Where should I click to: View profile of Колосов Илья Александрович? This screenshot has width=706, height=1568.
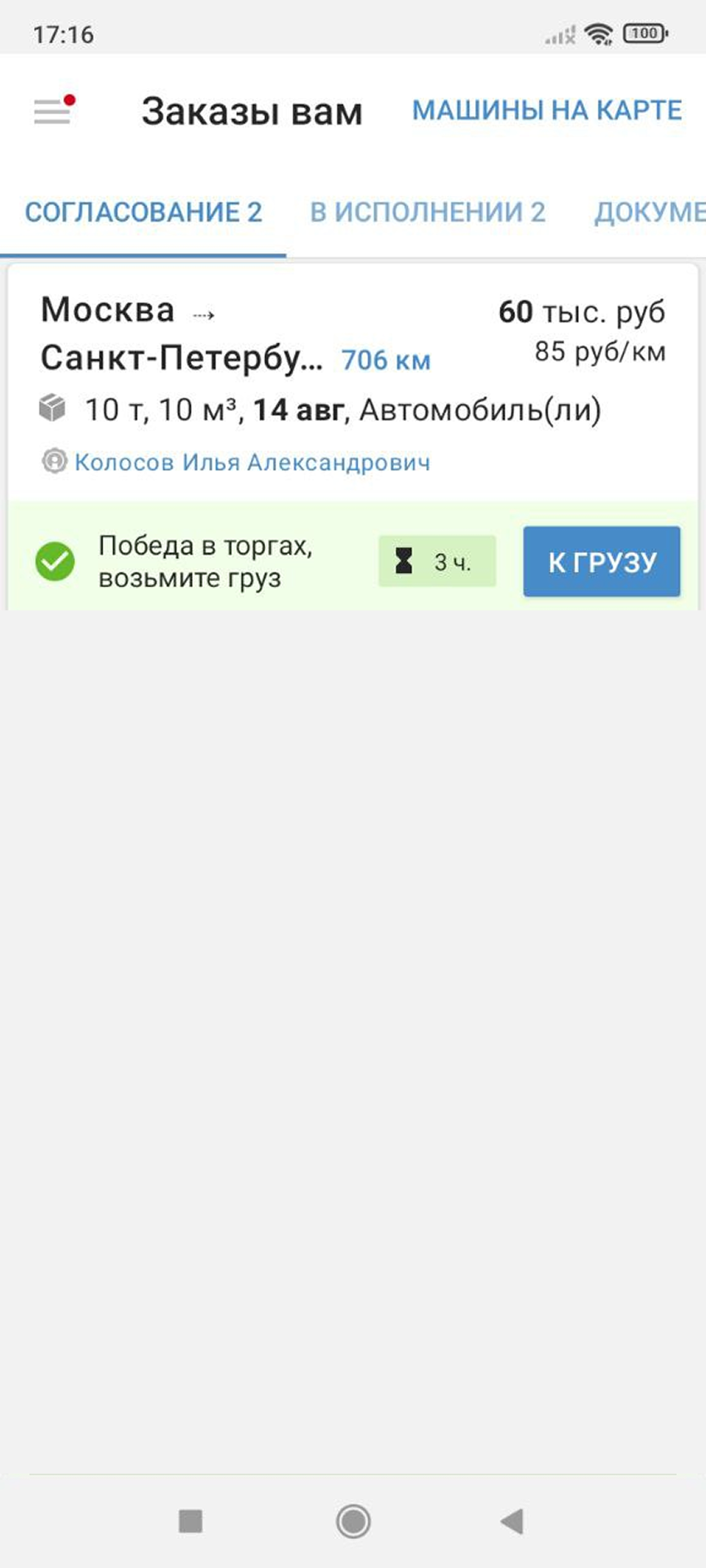tap(252, 463)
